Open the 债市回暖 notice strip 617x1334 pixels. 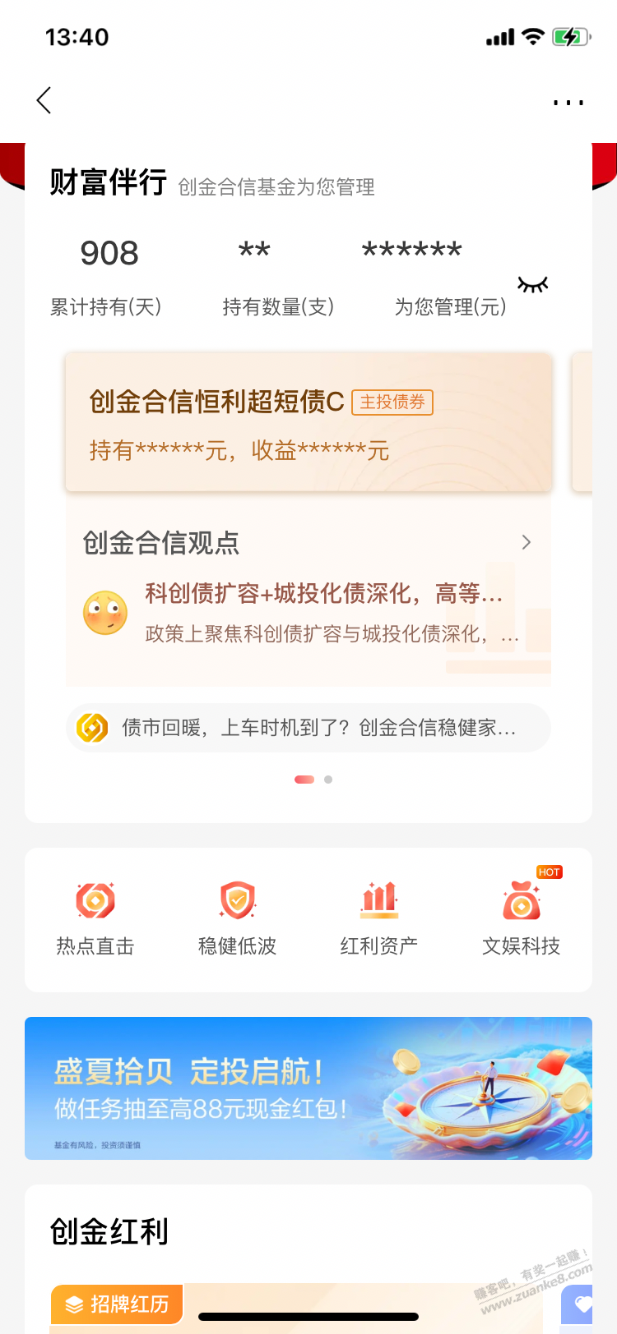(308, 728)
